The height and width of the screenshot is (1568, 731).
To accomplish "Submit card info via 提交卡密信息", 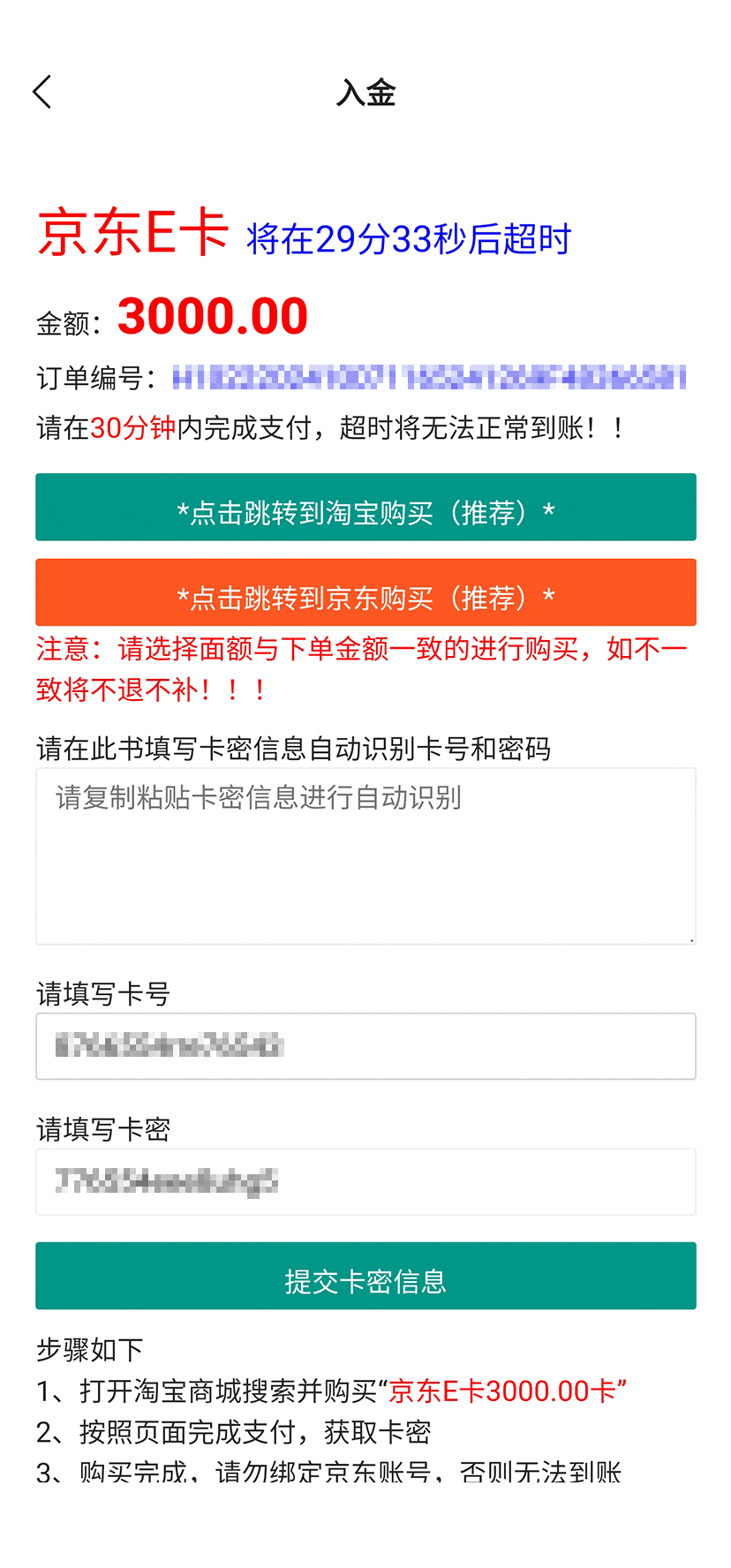I will pos(365,1277).
